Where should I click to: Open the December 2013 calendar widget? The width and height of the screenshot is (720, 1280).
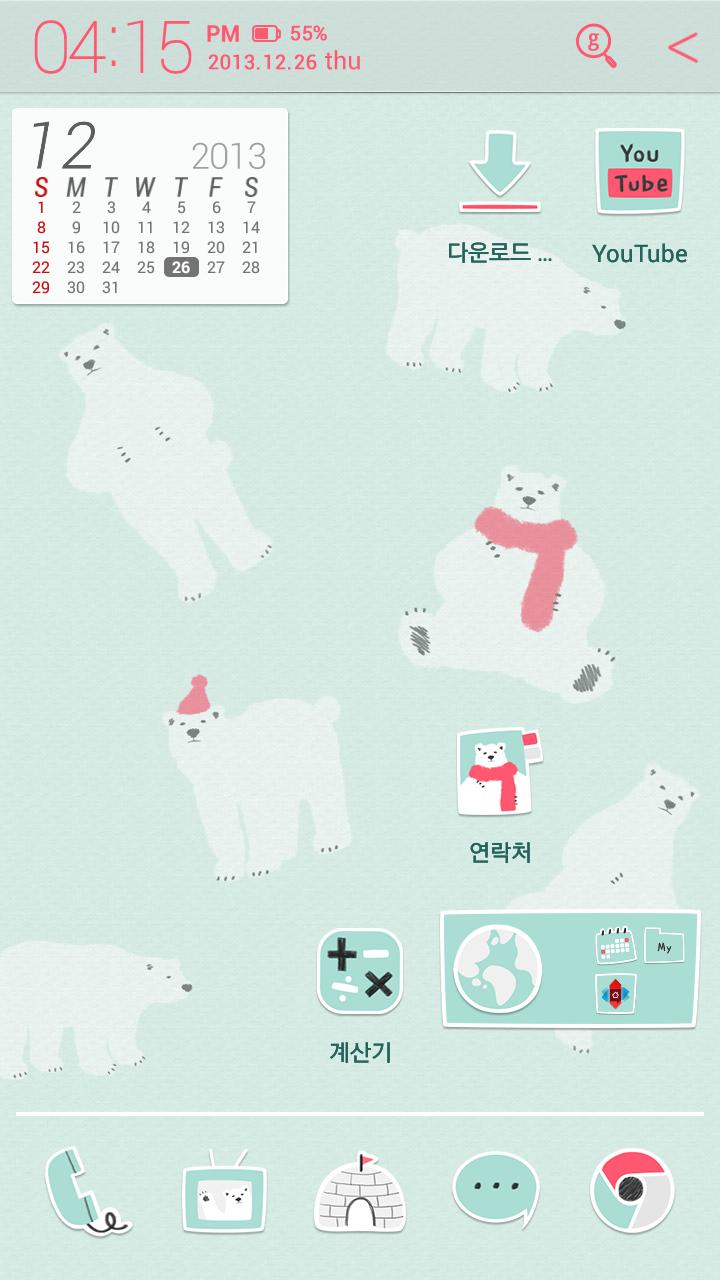pos(150,206)
